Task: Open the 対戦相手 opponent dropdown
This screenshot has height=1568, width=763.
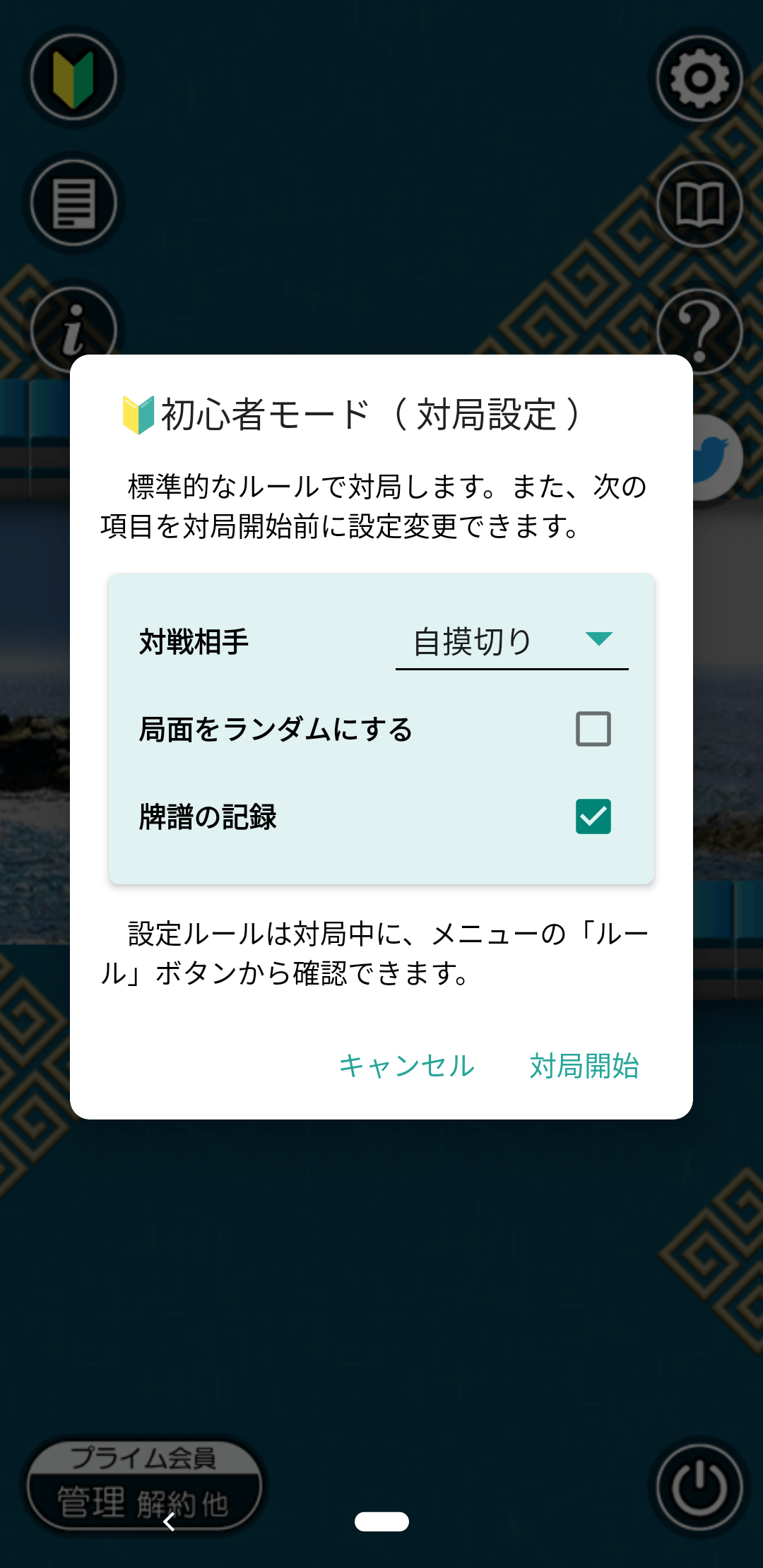Action: coord(511,641)
